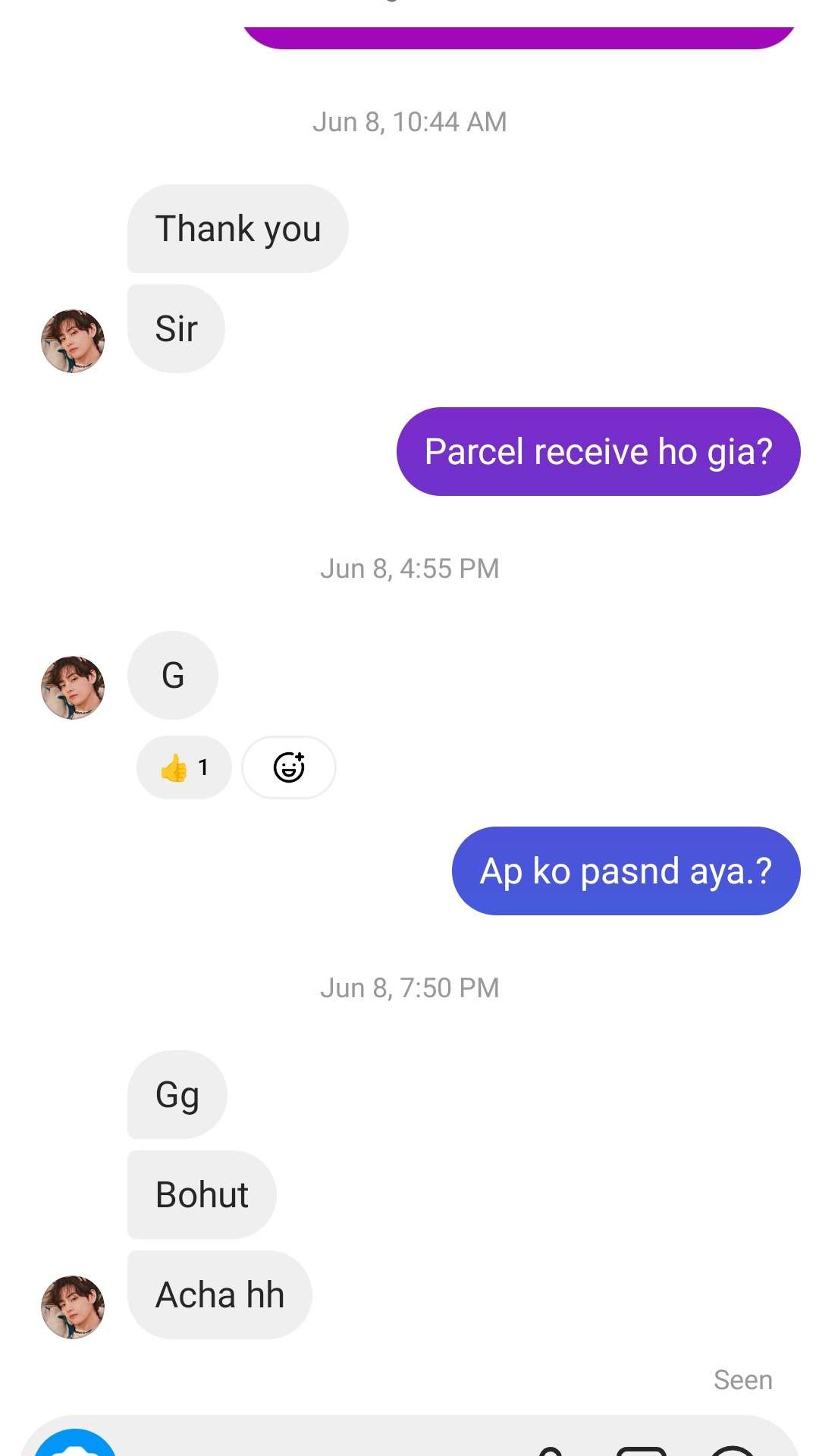Add an emoji reaction to the "G" message
The height and width of the screenshot is (1456, 819).
tap(289, 767)
